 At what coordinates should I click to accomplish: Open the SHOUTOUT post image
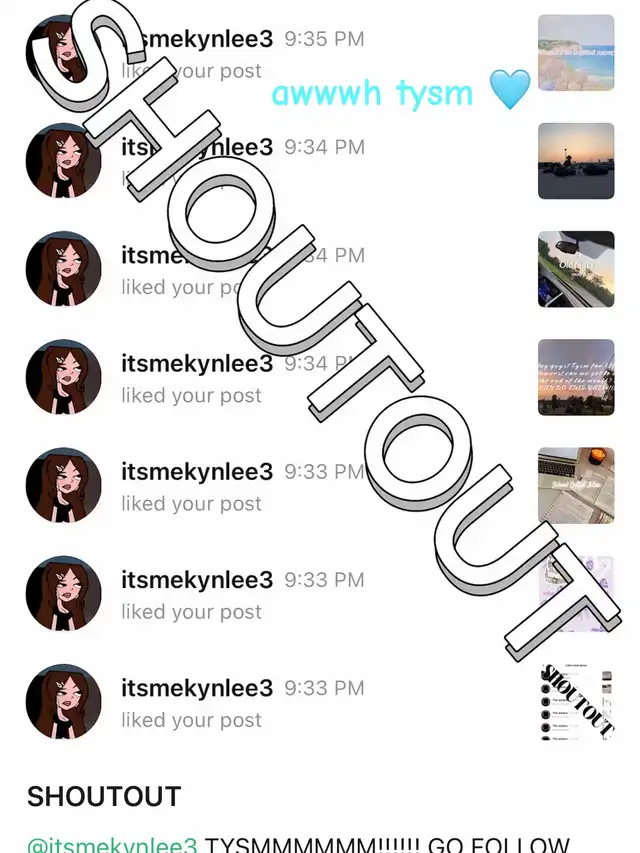click(576, 702)
